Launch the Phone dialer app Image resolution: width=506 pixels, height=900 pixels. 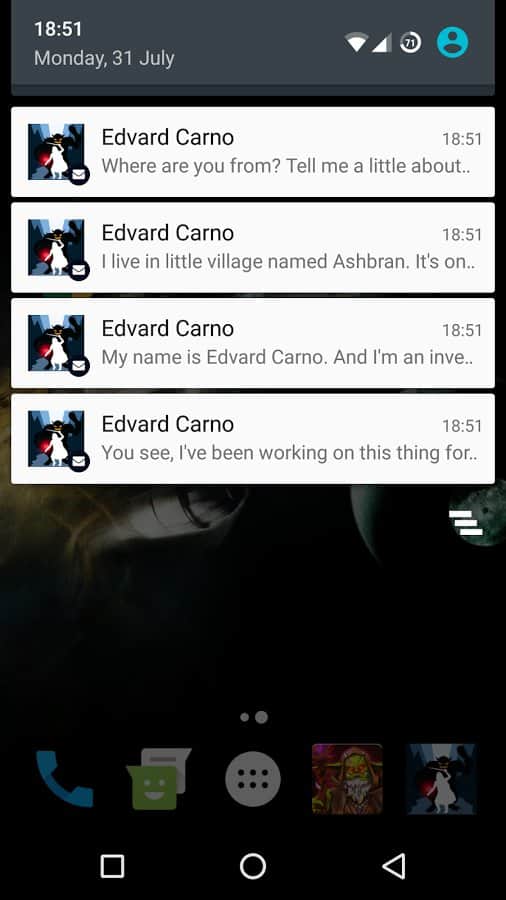64,779
